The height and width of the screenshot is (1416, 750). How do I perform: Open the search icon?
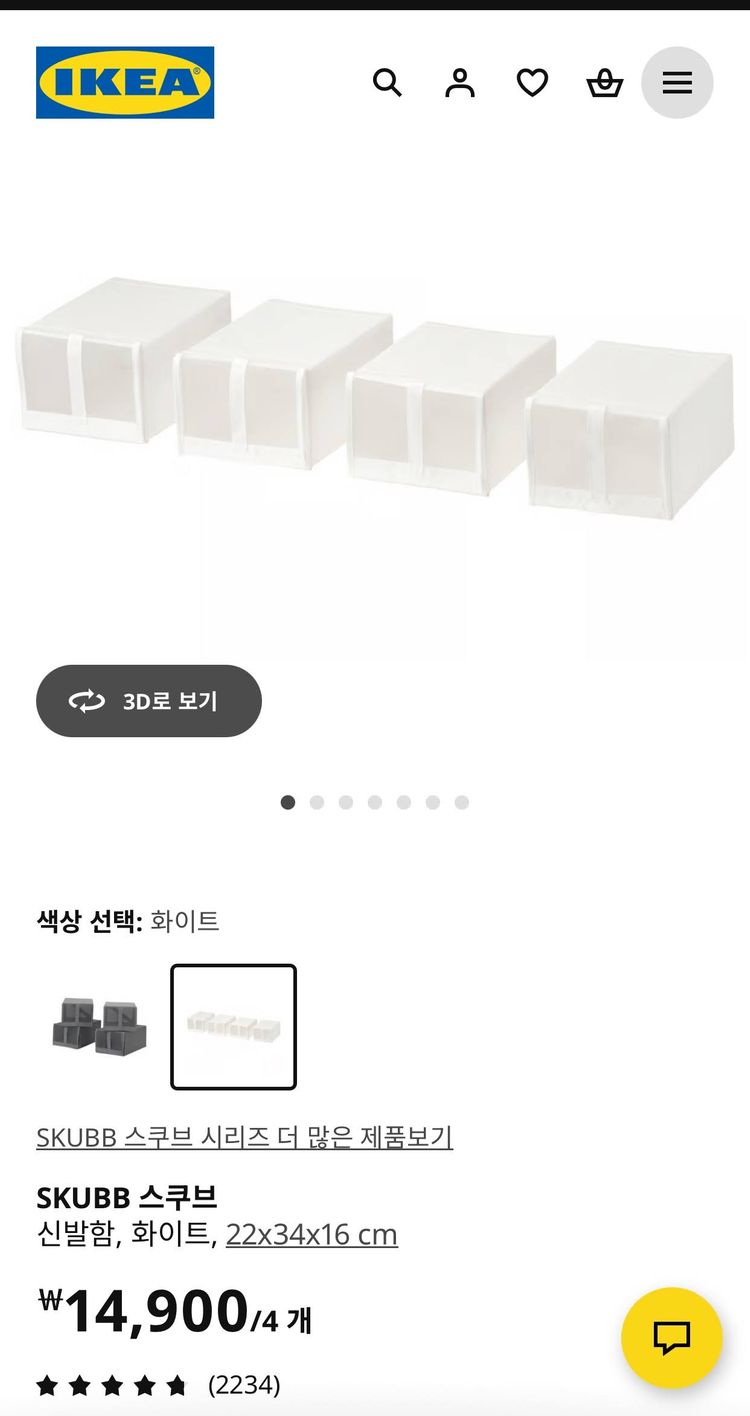[x=387, y=83]
